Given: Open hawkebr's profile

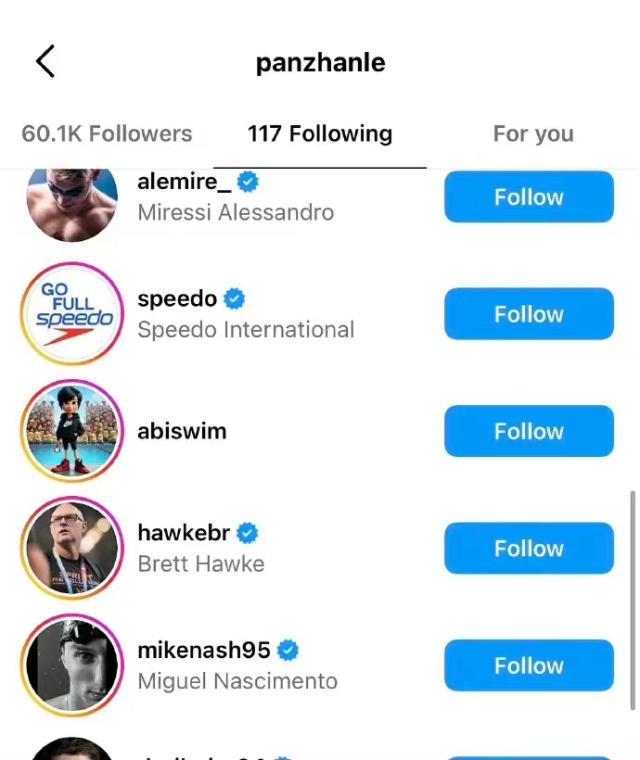Looking at the screenshot, I should (x=200, y=548).
